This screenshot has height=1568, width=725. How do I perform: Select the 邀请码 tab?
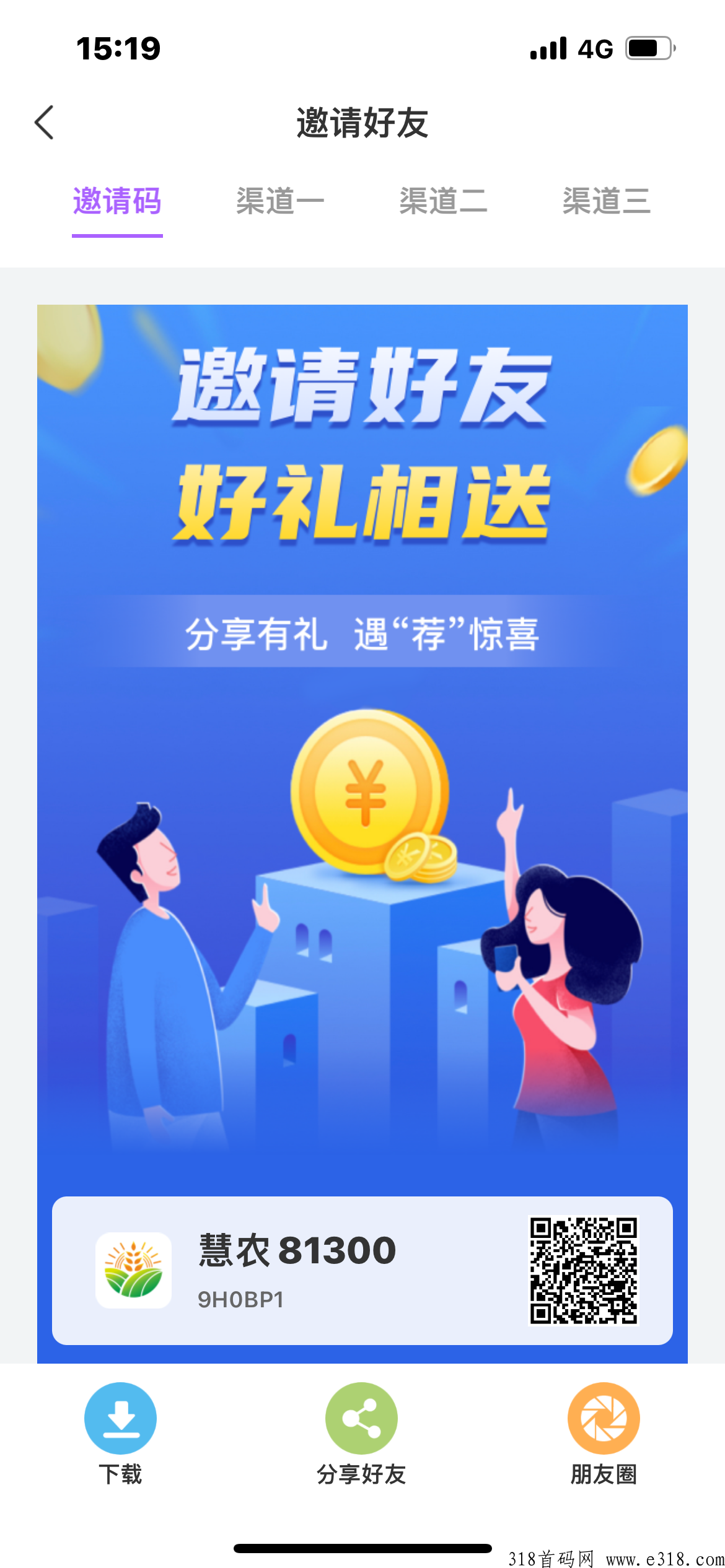[x=117, y=202]
